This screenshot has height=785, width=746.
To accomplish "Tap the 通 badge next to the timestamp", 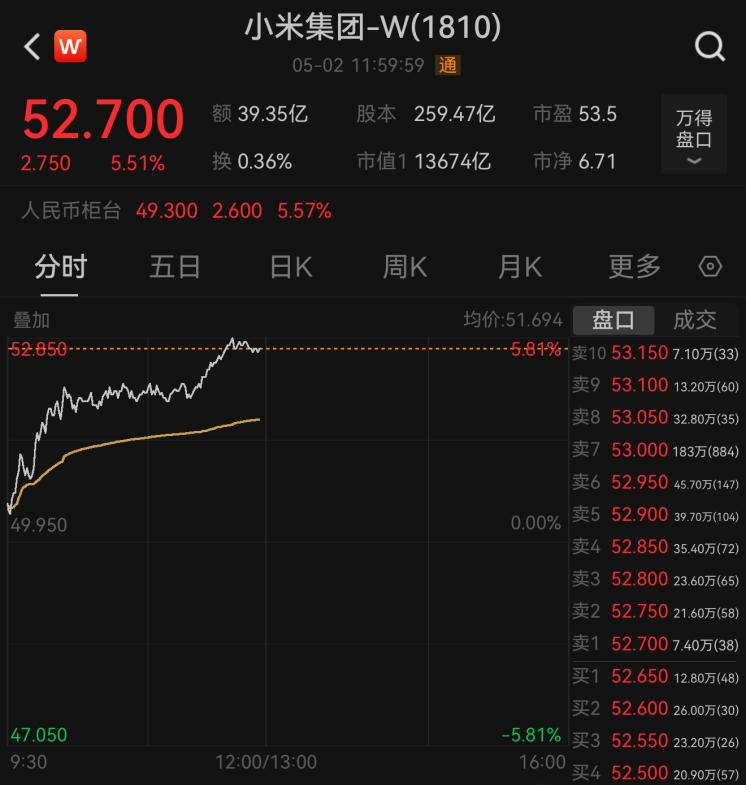I will coord(446,65).
